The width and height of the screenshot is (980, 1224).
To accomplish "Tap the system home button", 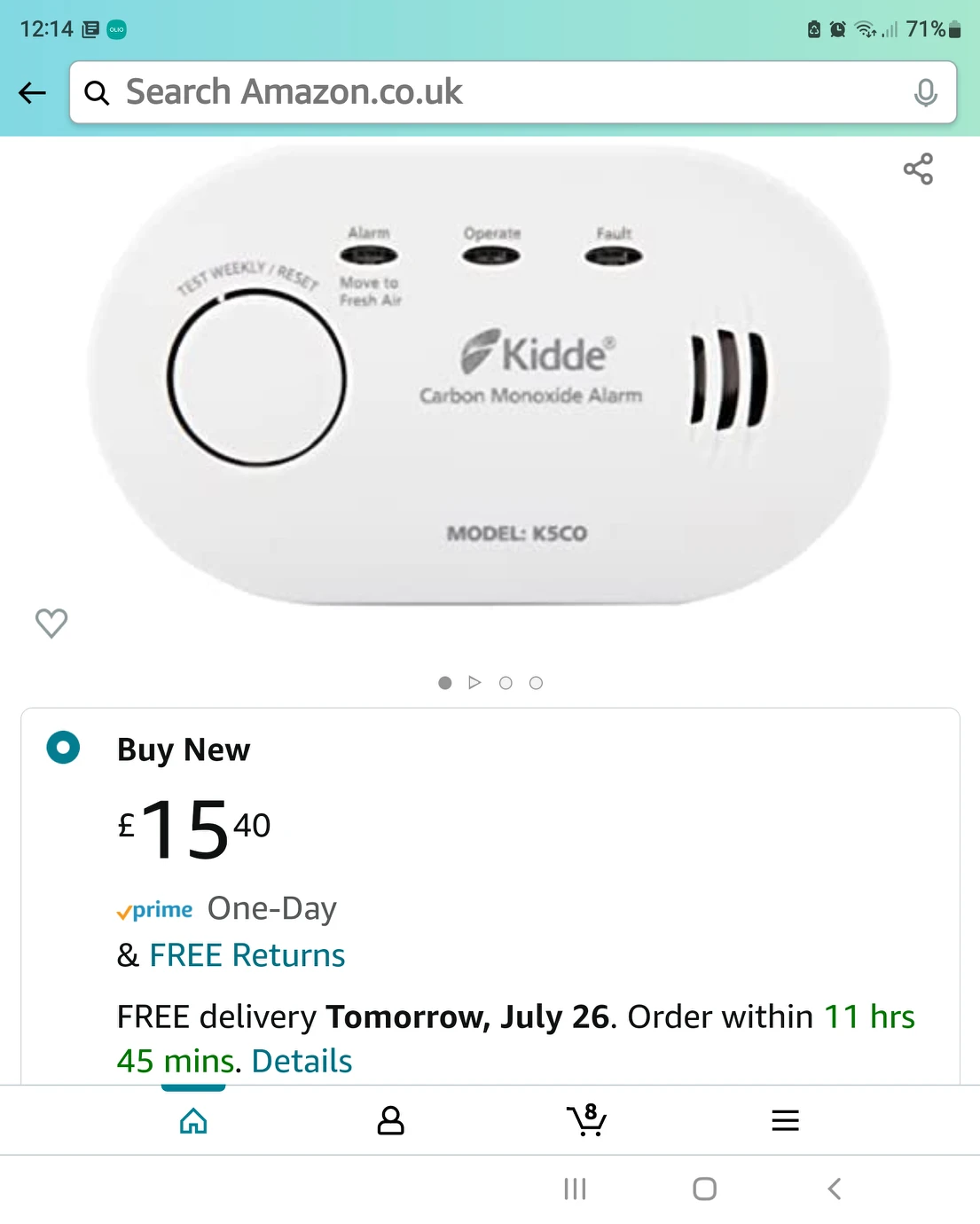I will (704, 1189).
